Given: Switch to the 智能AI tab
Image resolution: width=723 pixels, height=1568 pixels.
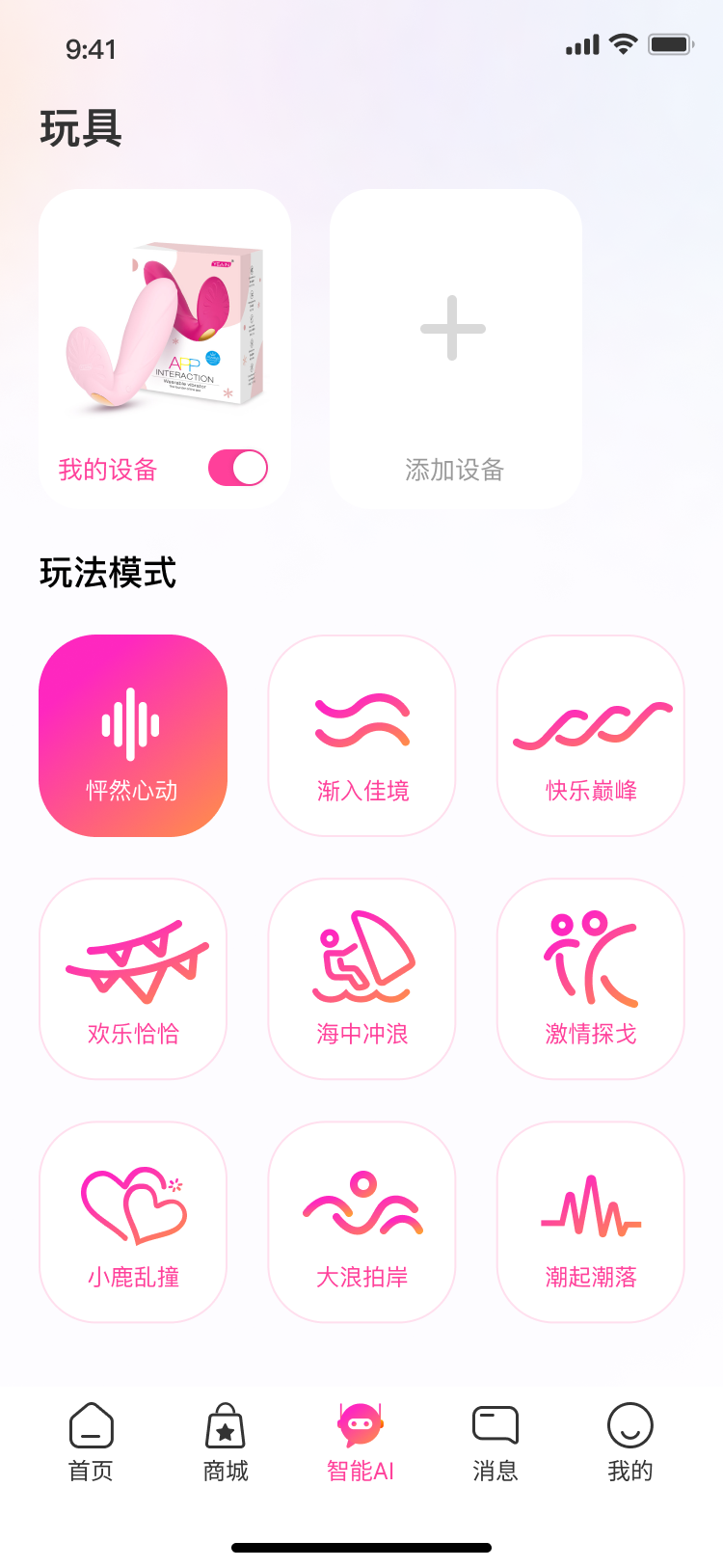Looking at the screenshot, I should pos(361,1443).
